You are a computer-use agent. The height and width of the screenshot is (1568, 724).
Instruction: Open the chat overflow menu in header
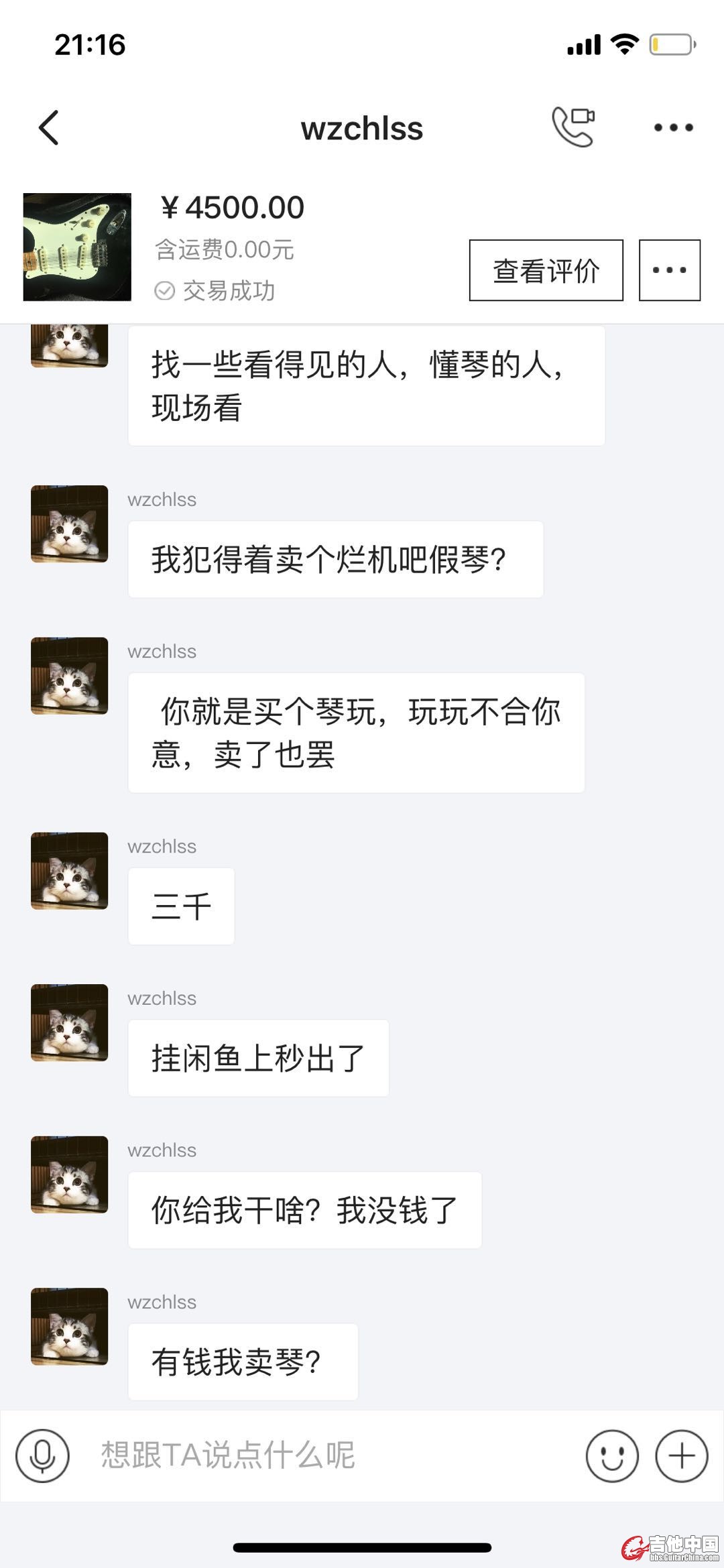(673, 127)
